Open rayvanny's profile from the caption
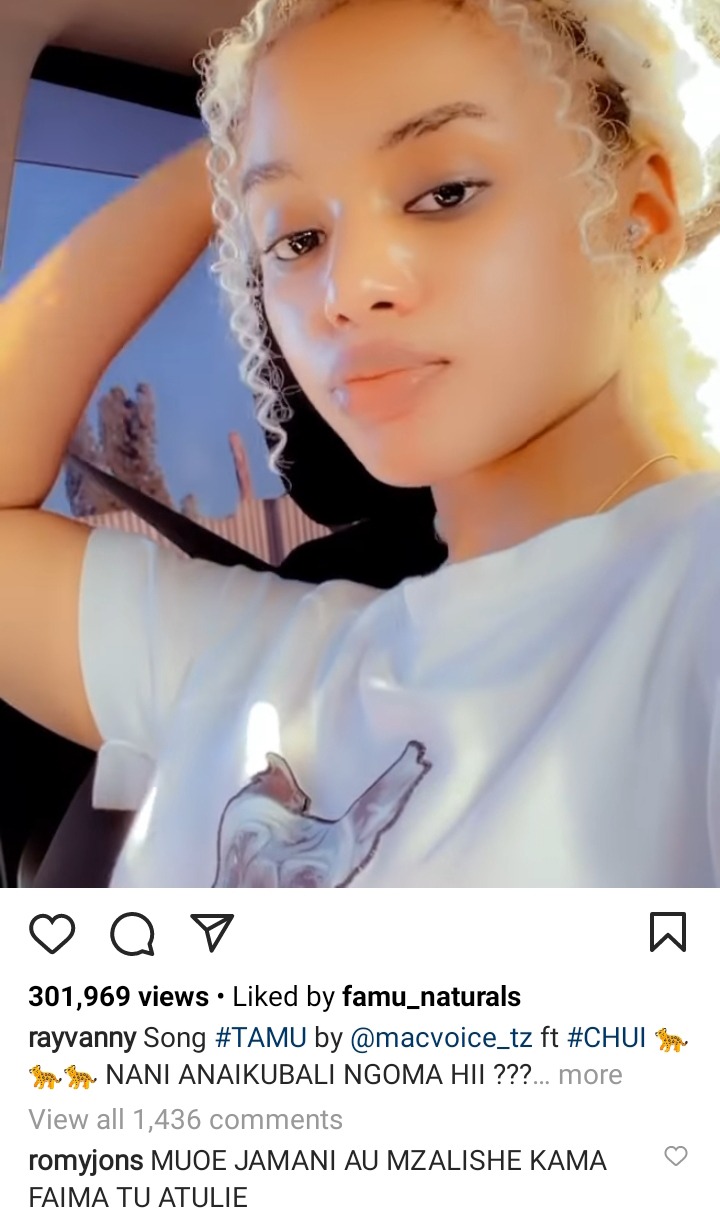 point(83,1039)
